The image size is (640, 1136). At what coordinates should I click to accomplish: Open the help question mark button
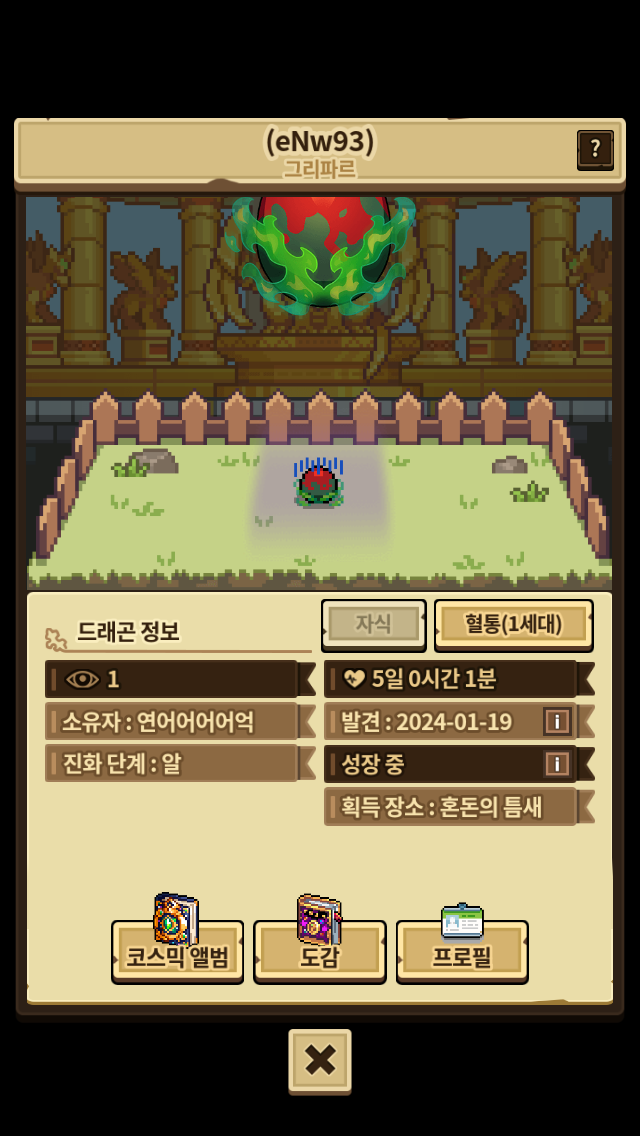click(x=595, y=149)
